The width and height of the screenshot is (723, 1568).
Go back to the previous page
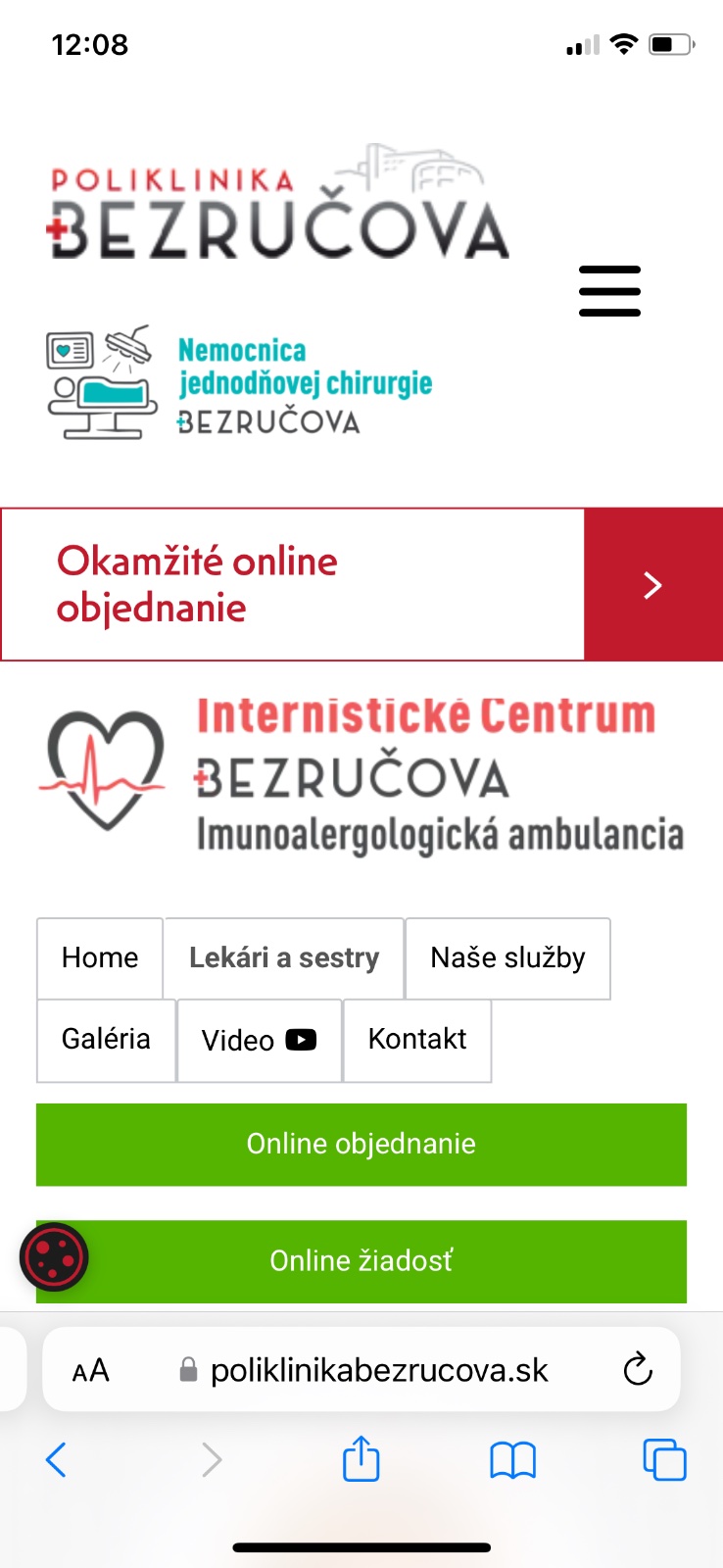[x=56, y=1460]
